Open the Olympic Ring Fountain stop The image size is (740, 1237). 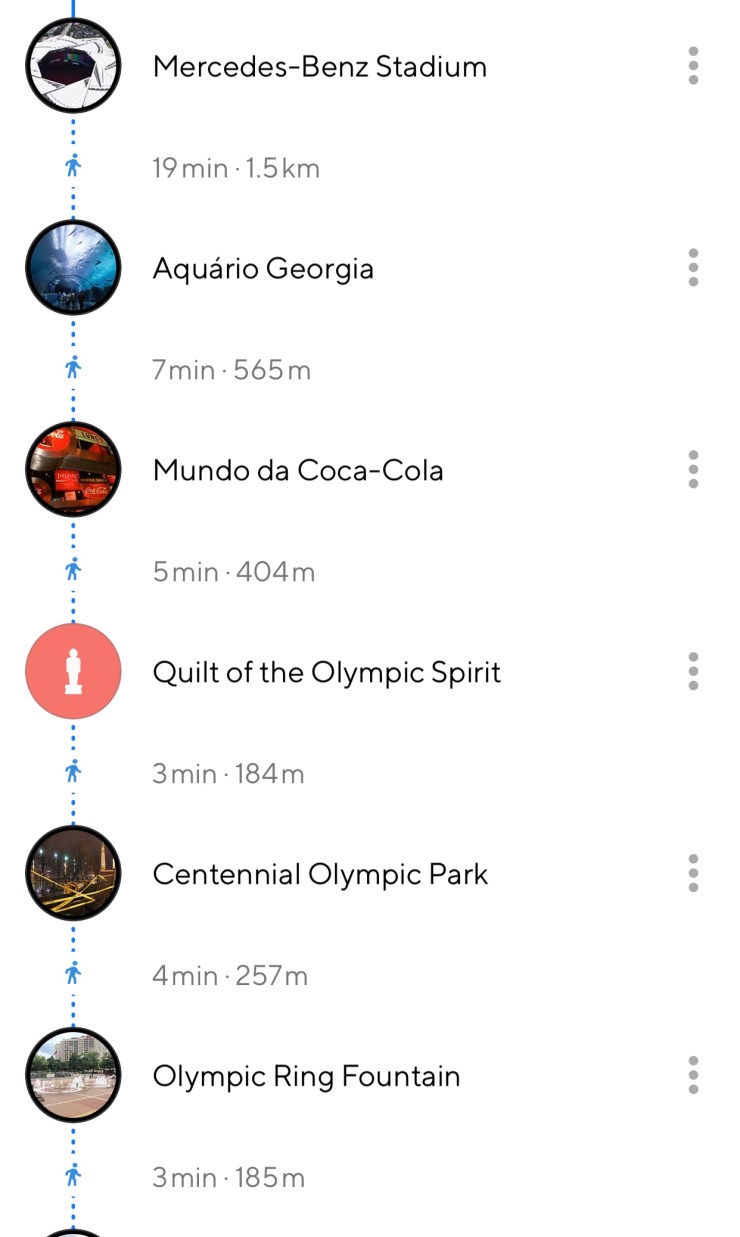(306, 1077)
